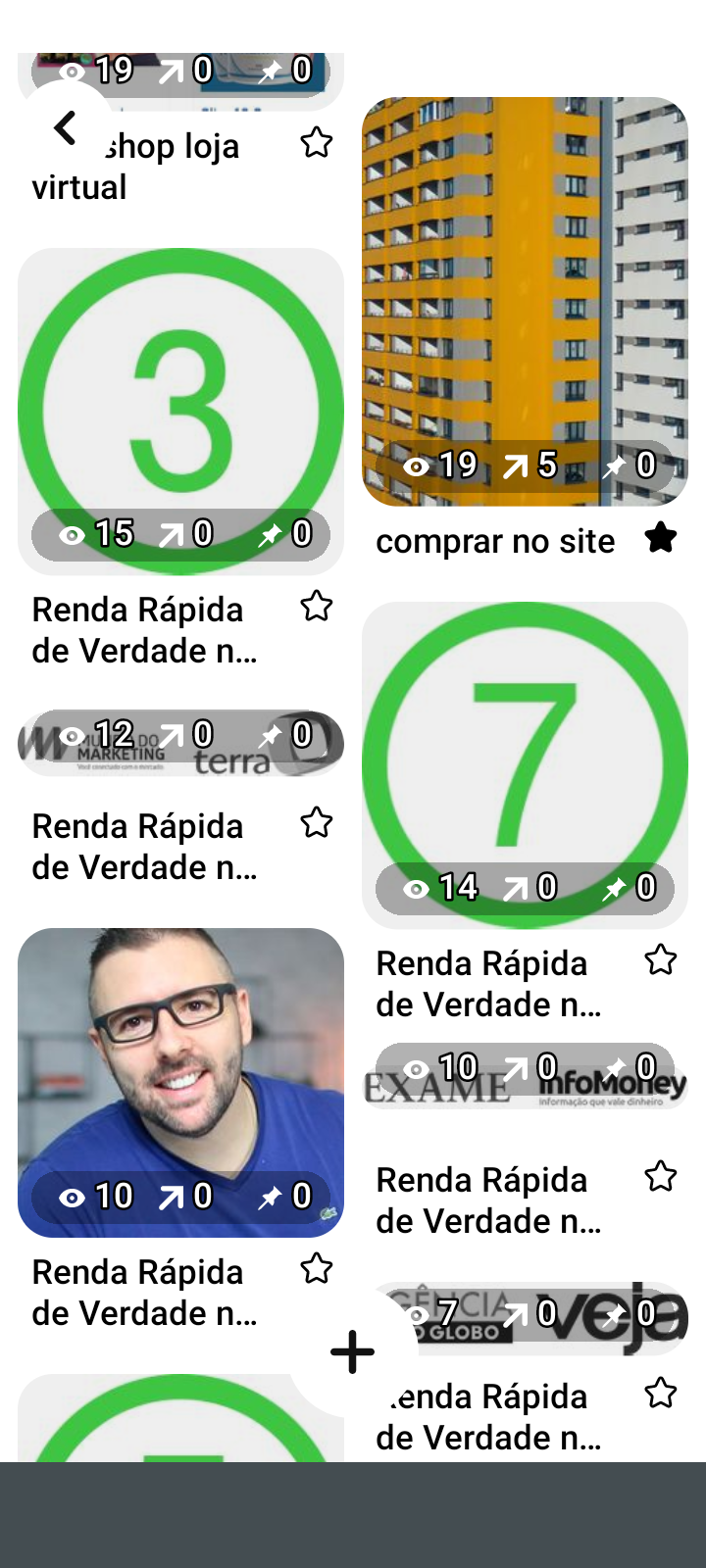Star the pin under the Globo Veja banner
Image resolution: width=706 pixels, height=1568 pixels.
660,1393
